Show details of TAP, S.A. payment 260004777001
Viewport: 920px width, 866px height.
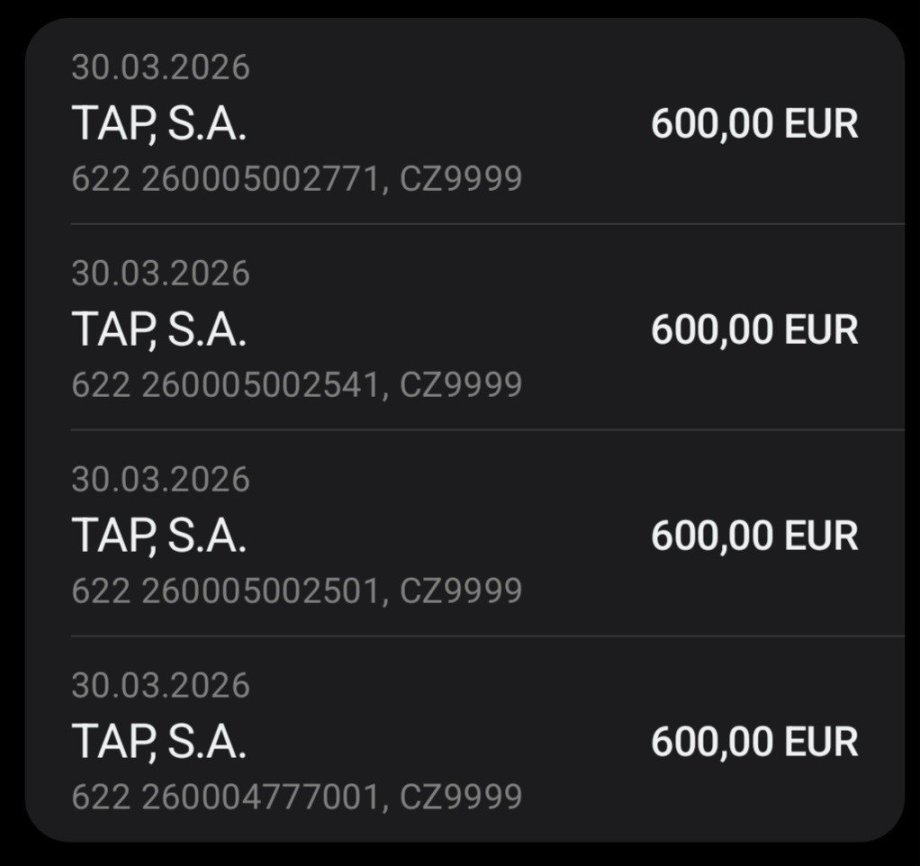tap(465, 741)
